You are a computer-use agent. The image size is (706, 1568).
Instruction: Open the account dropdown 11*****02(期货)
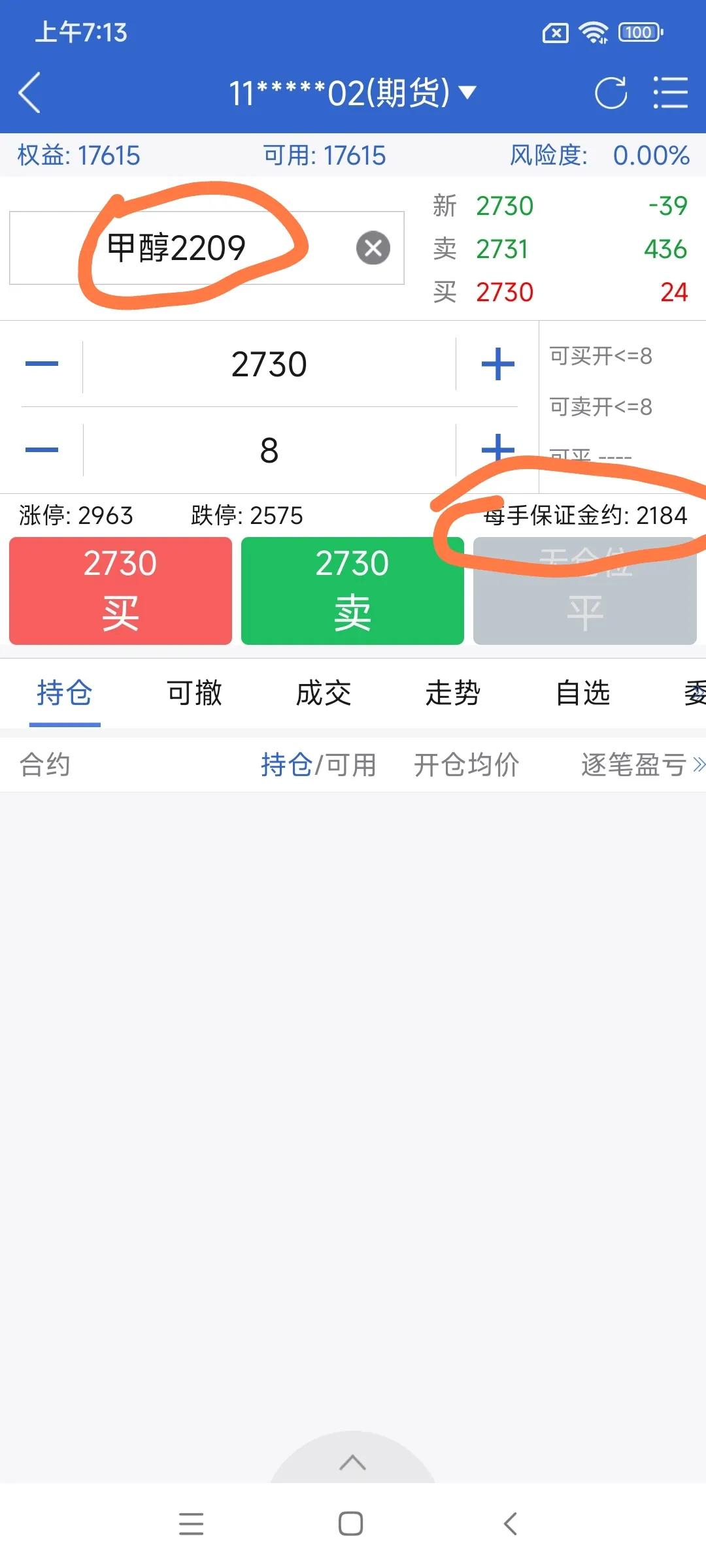click(x=352, y=93)
